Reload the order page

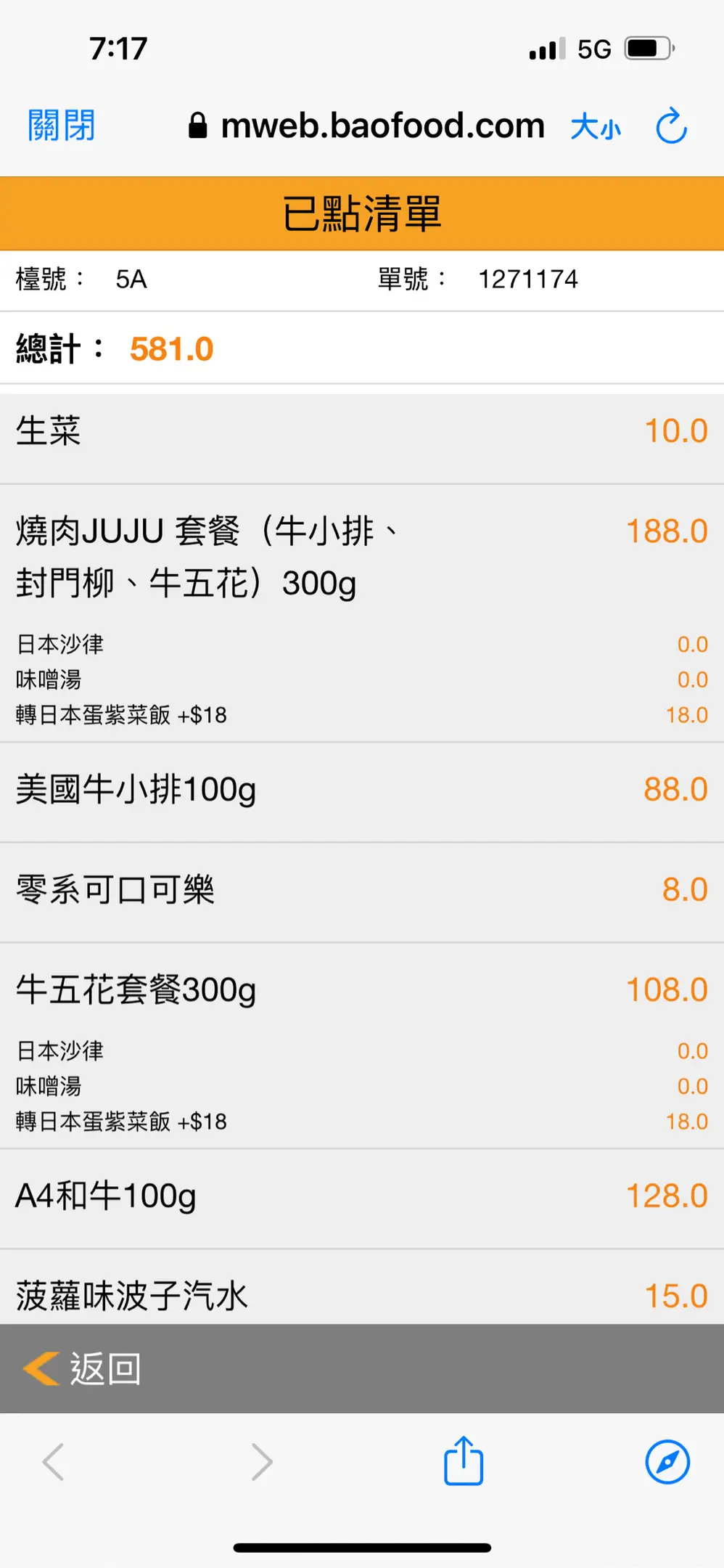click(671, 126)
